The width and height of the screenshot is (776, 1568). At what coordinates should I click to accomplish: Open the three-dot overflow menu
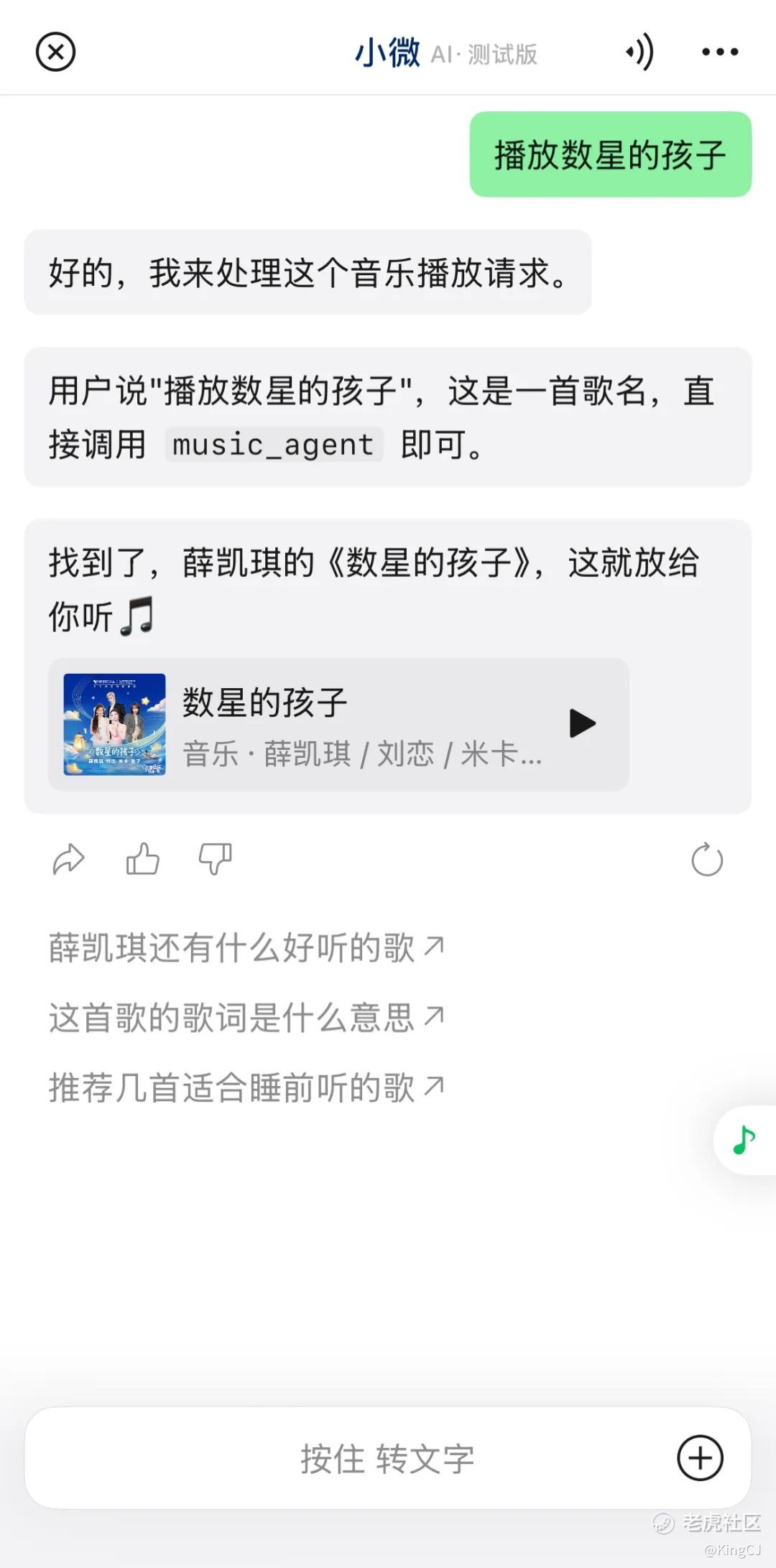719,52
